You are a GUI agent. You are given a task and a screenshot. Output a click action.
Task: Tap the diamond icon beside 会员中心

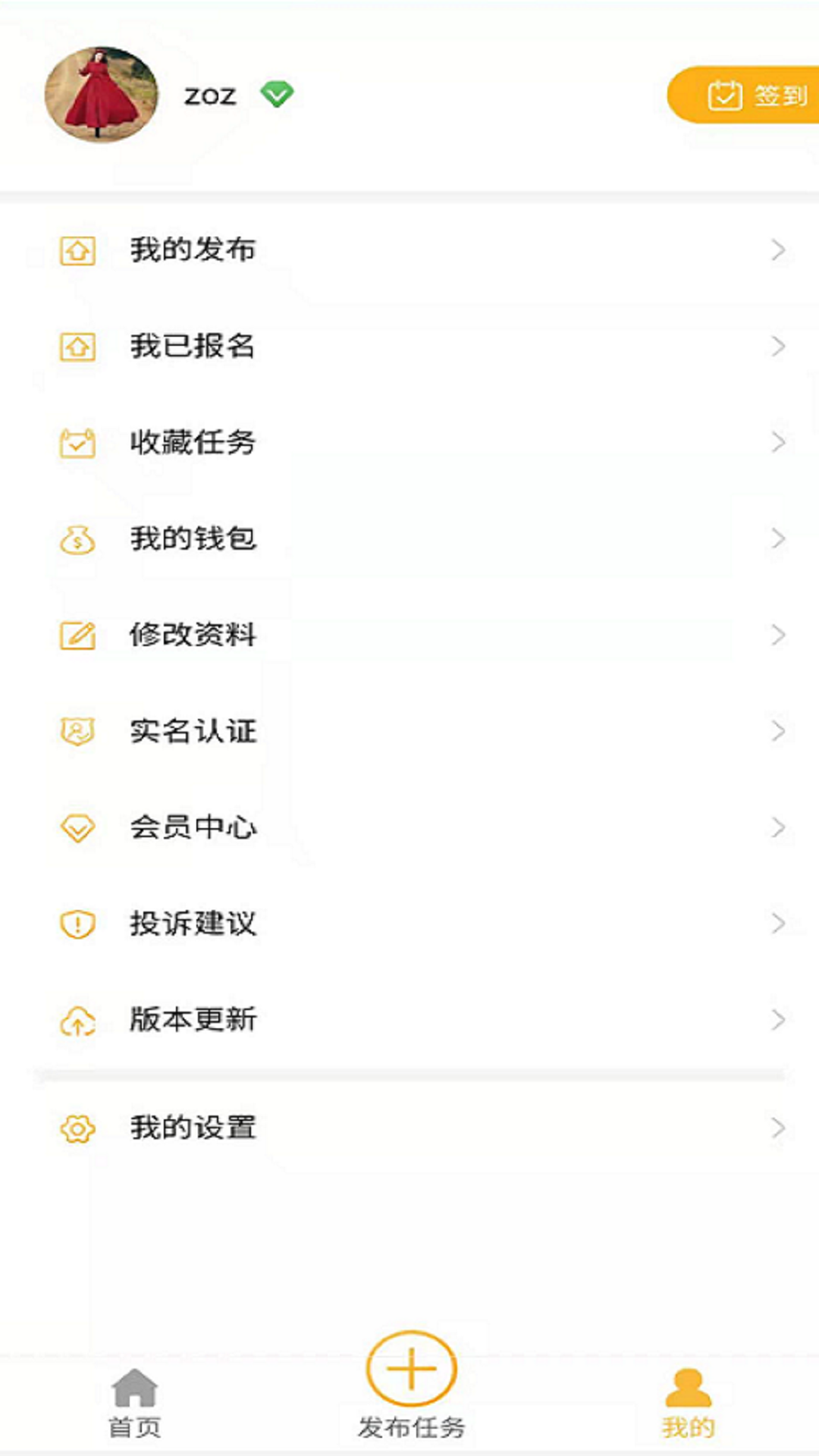tap(77, 828)
